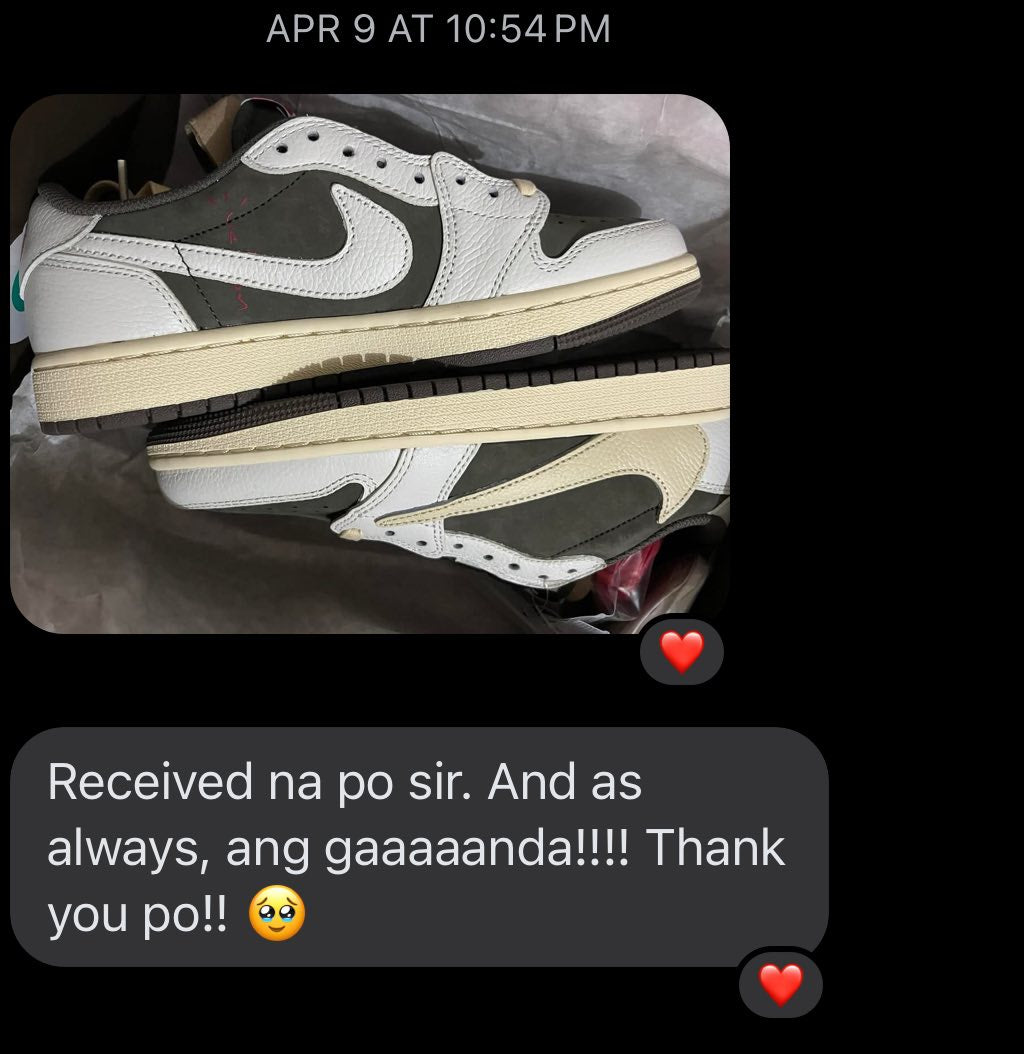Open the sneaker photo in the chat

pos(370,363)
